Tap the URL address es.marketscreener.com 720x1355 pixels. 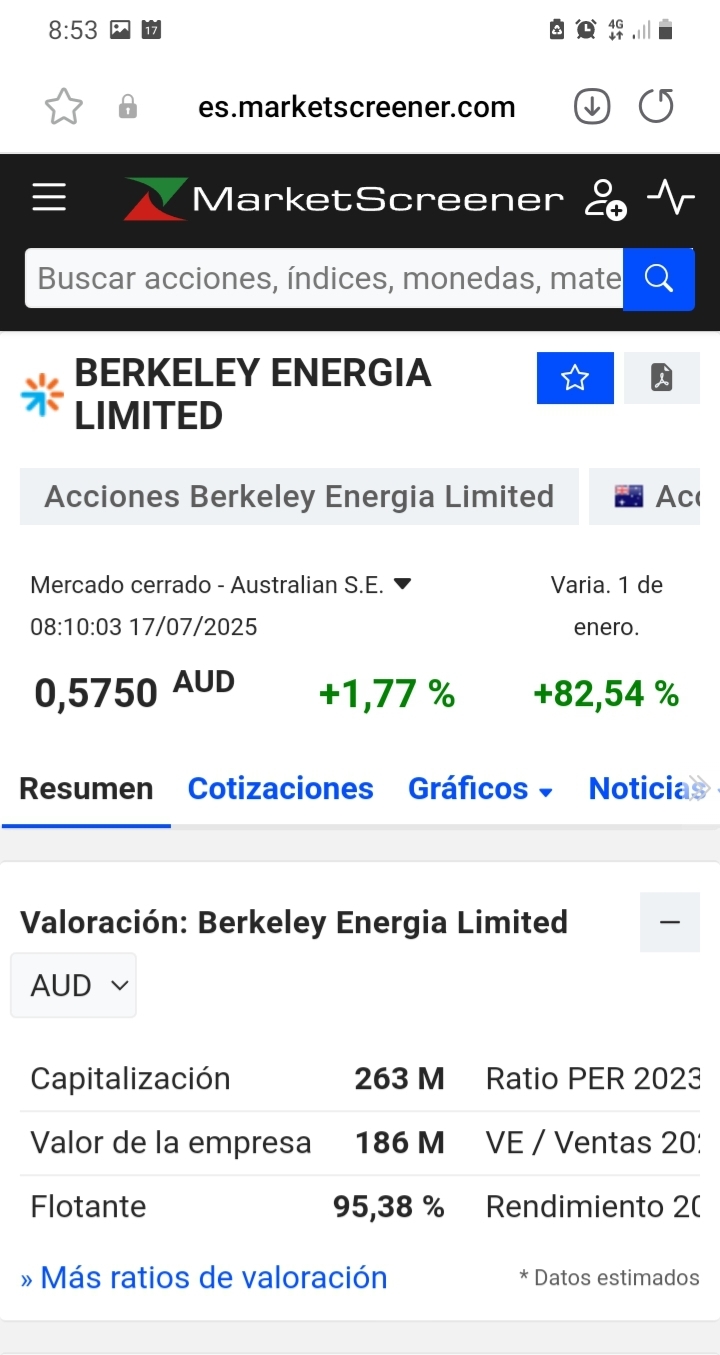click(357, 107)
